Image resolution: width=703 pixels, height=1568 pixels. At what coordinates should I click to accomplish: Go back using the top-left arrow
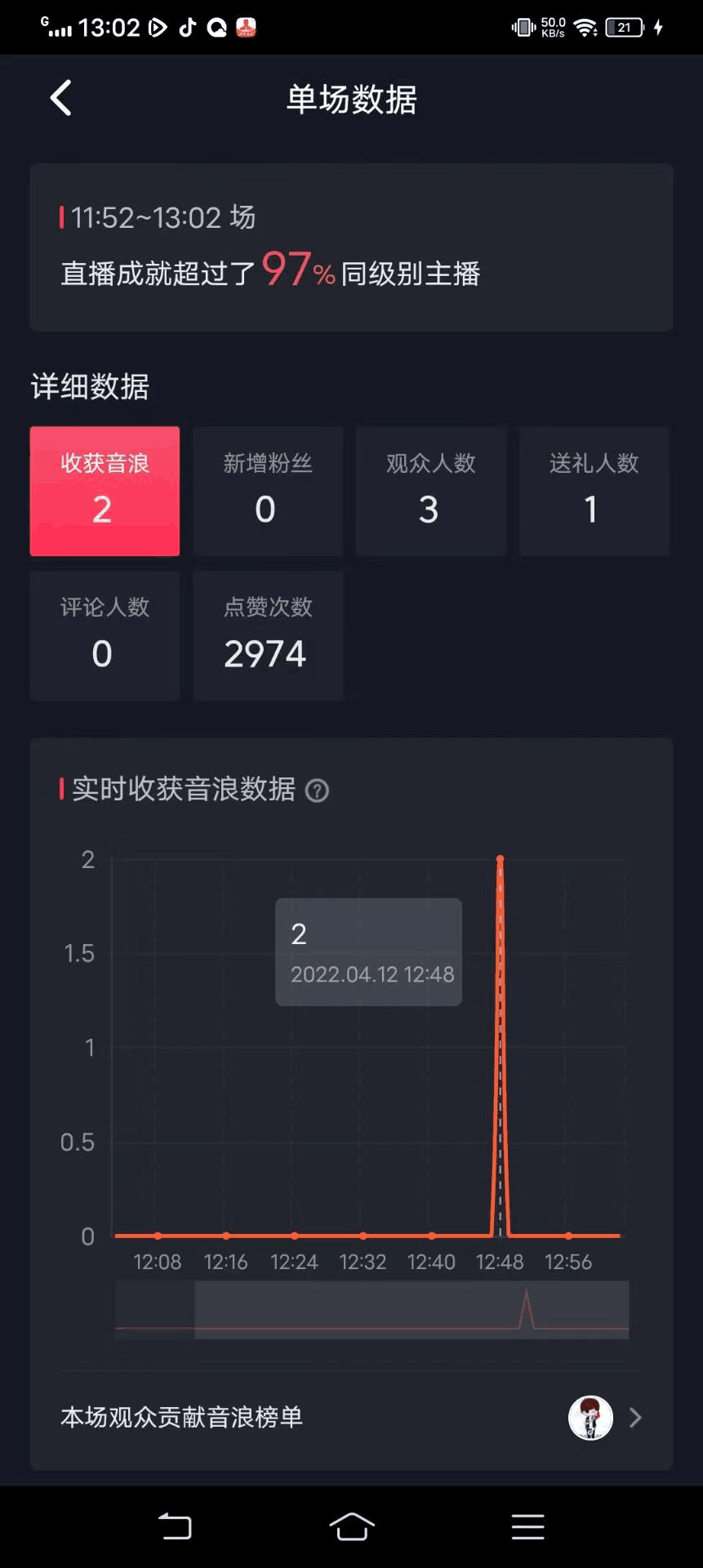[61, 98]
